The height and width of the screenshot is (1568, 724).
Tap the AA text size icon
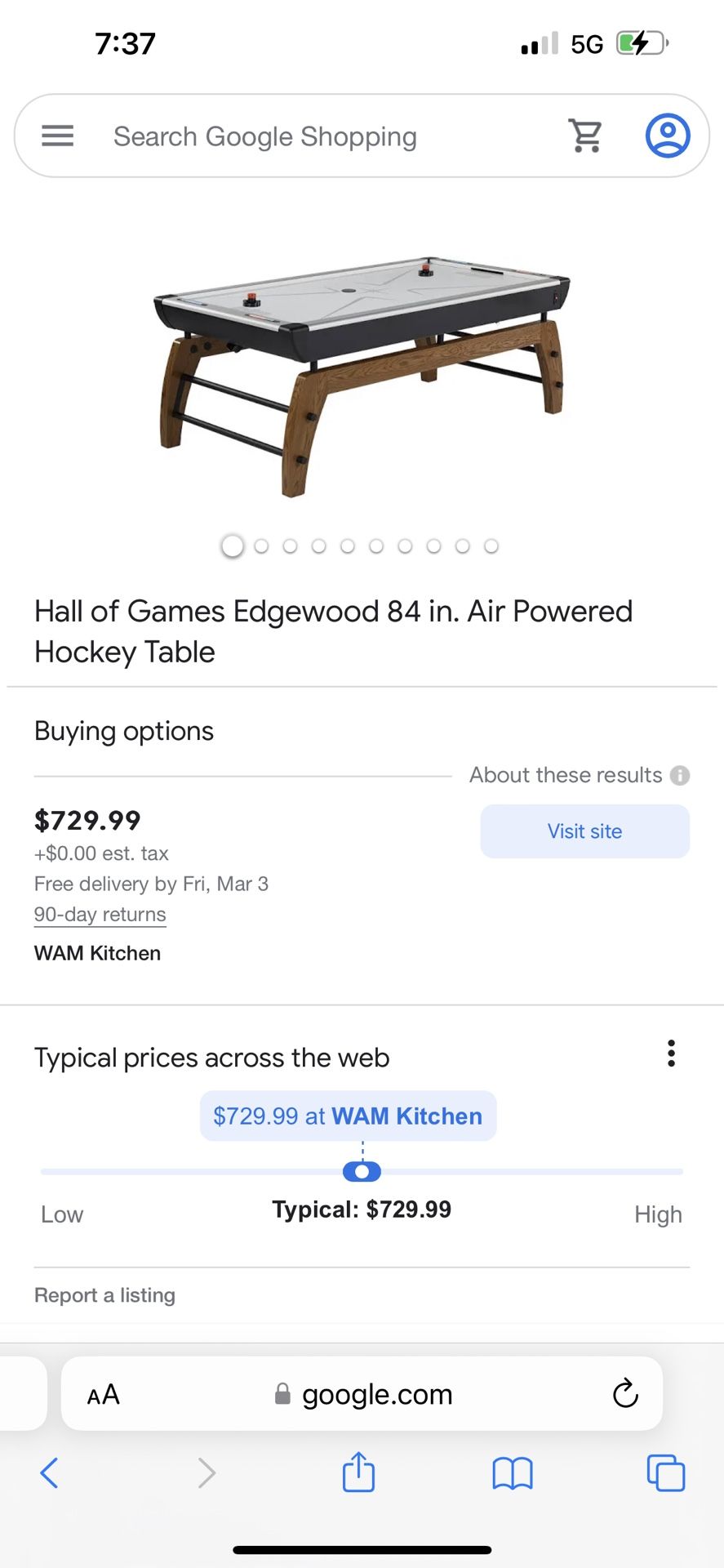click(103, 1394)
